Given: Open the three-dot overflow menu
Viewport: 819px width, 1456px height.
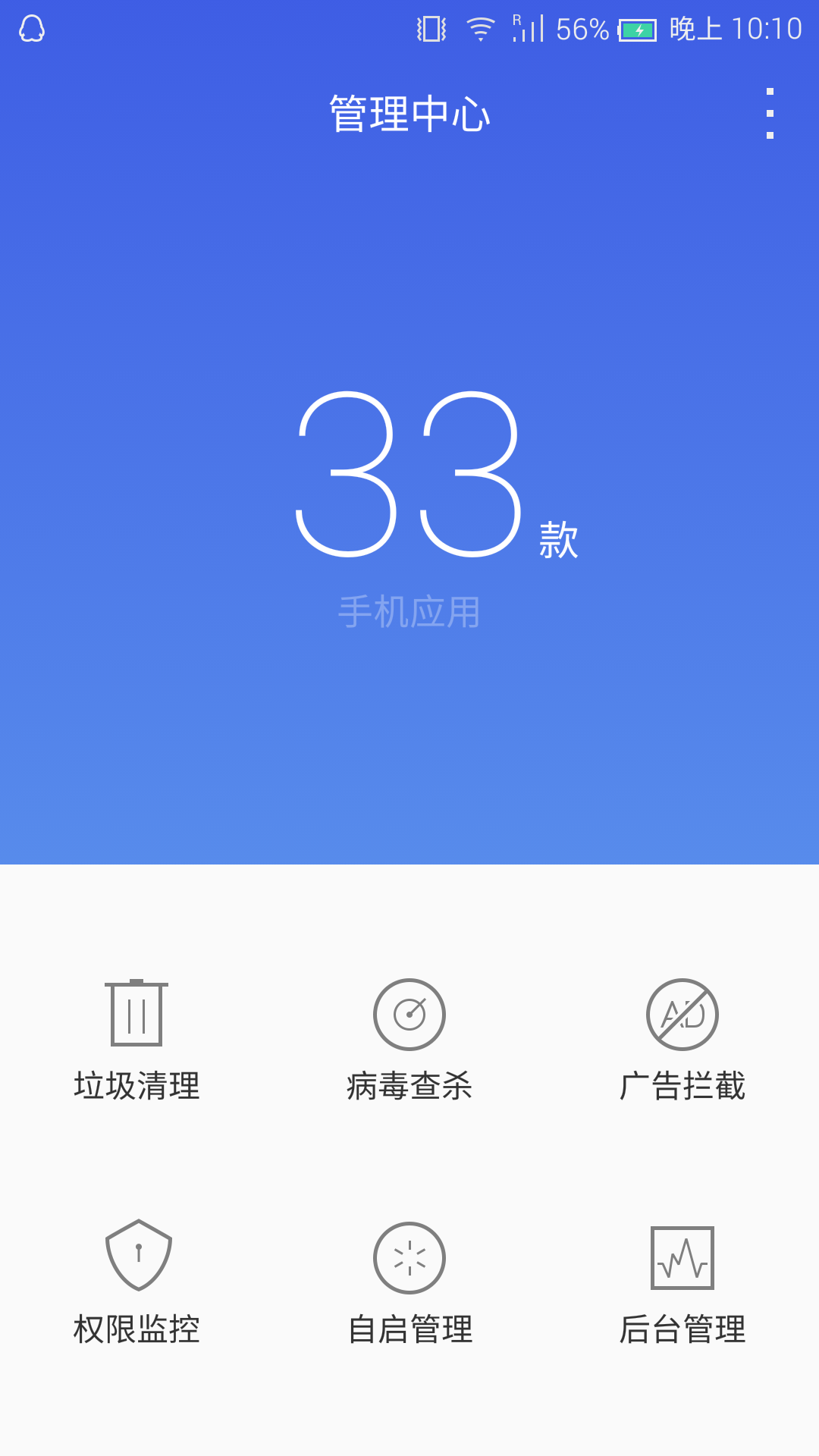Looking at the screenshot, I should coord(770,114).
